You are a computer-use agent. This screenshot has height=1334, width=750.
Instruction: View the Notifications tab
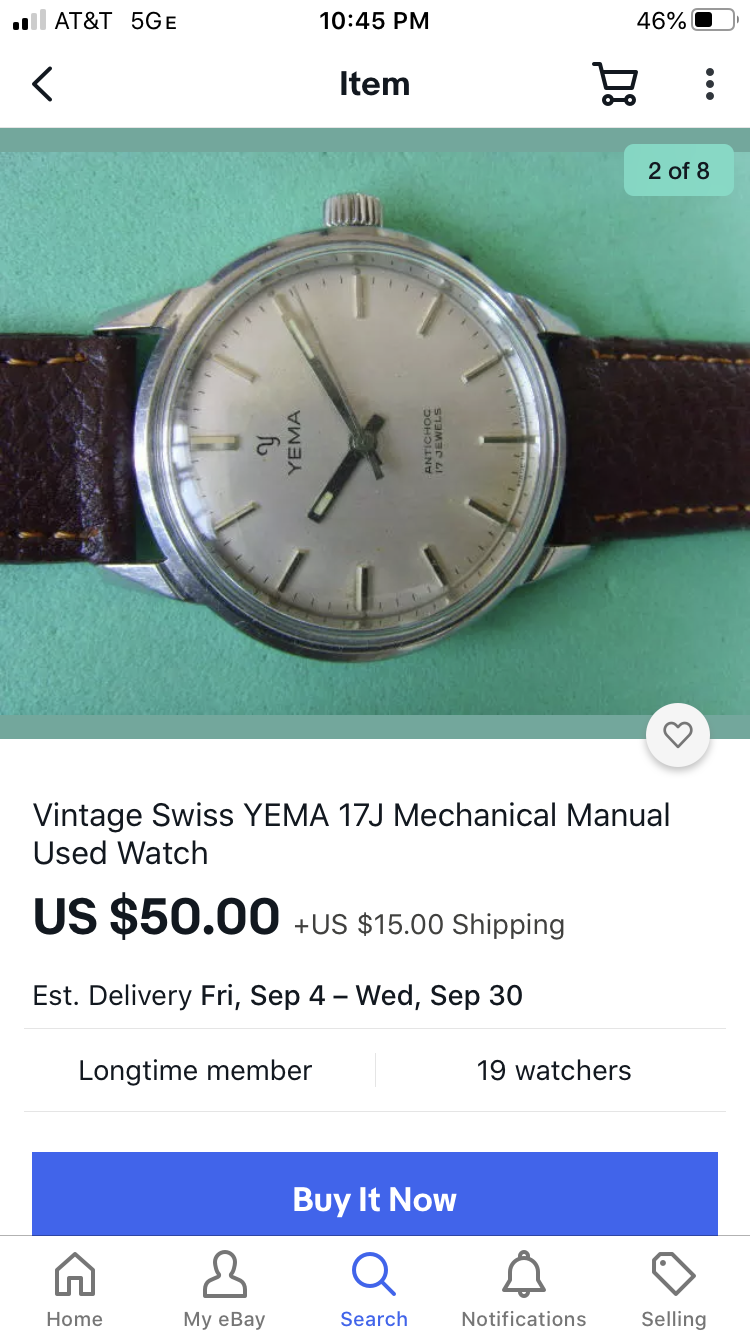pos(524,1288)
